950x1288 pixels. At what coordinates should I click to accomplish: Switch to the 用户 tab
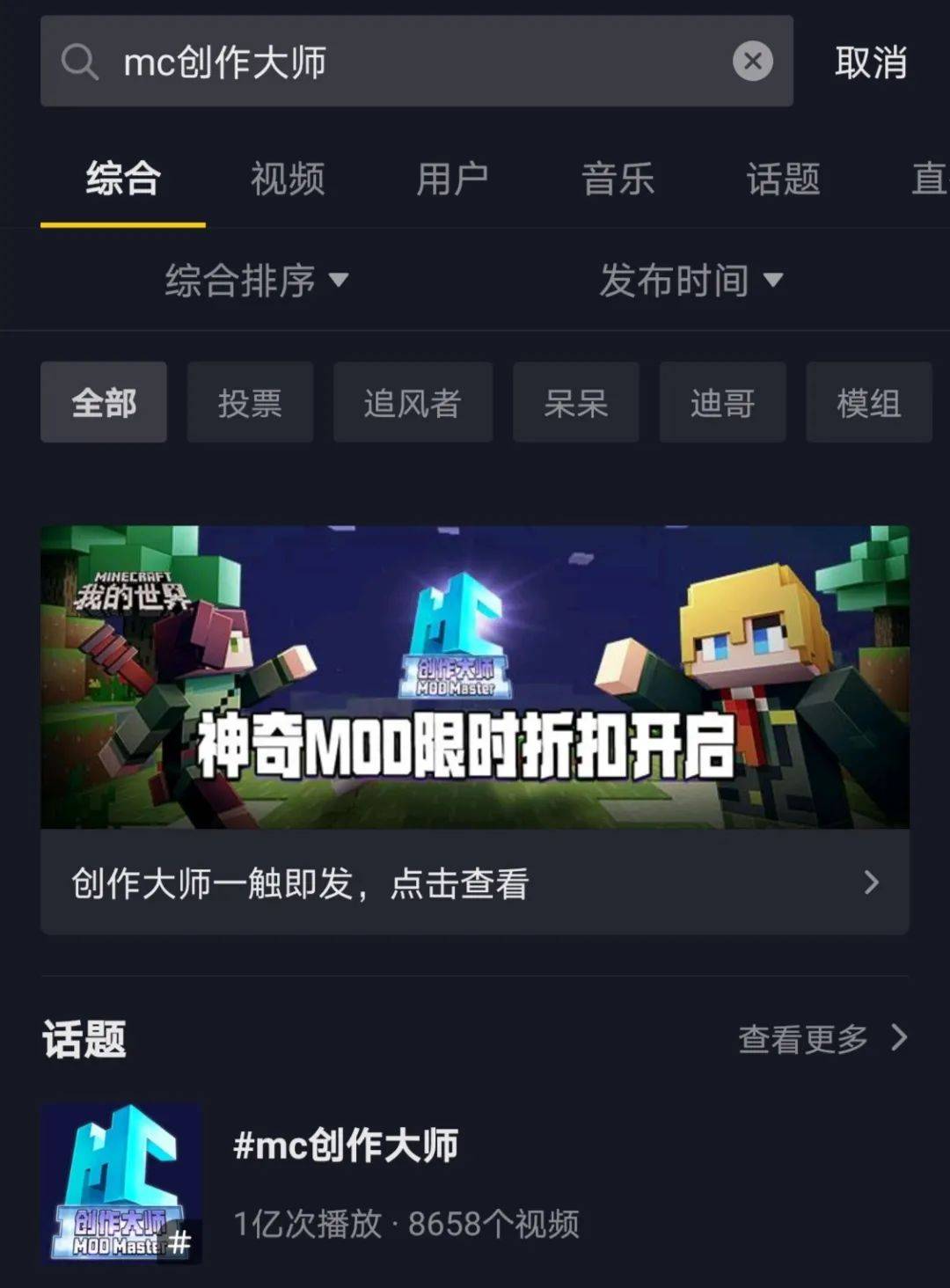452,179
